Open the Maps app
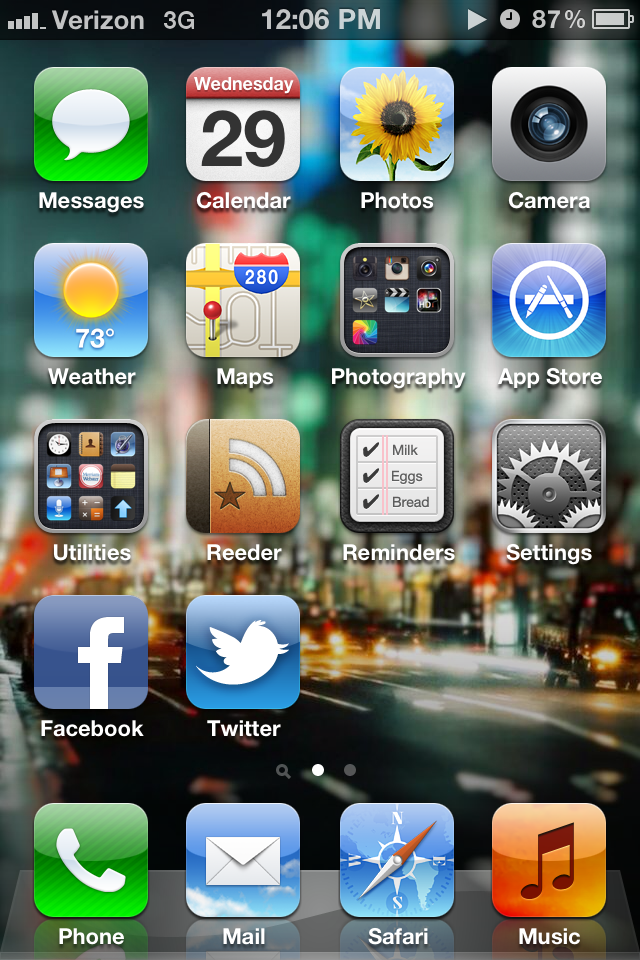 (243, 300)
